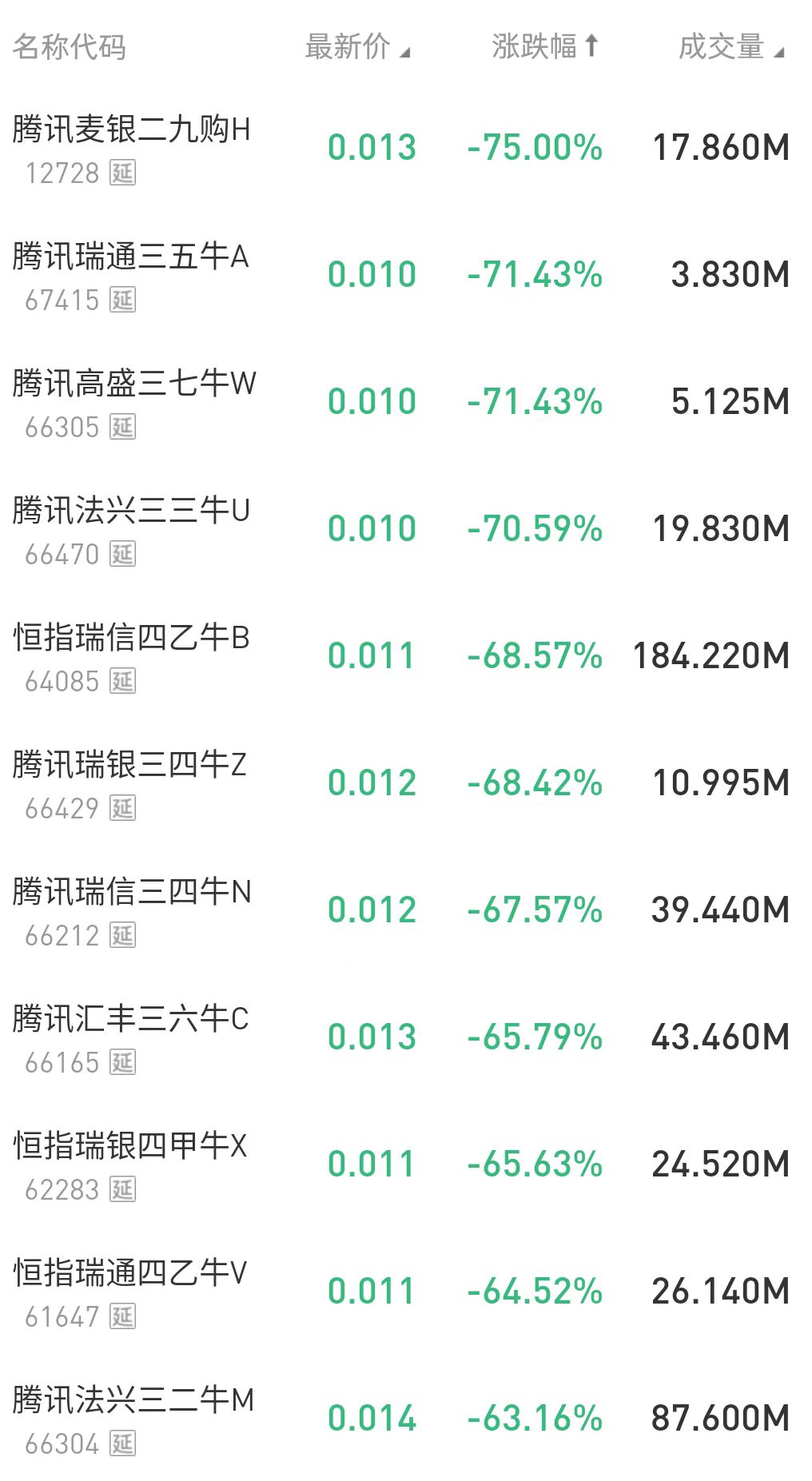Sort the list by 涨跌幅
812x1481 pixels.
coord(544,47)
